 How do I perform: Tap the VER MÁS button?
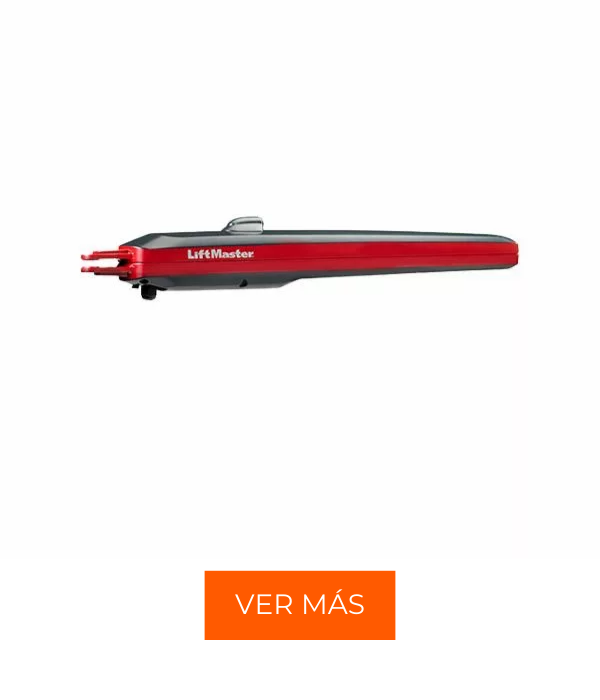[300, 605]
